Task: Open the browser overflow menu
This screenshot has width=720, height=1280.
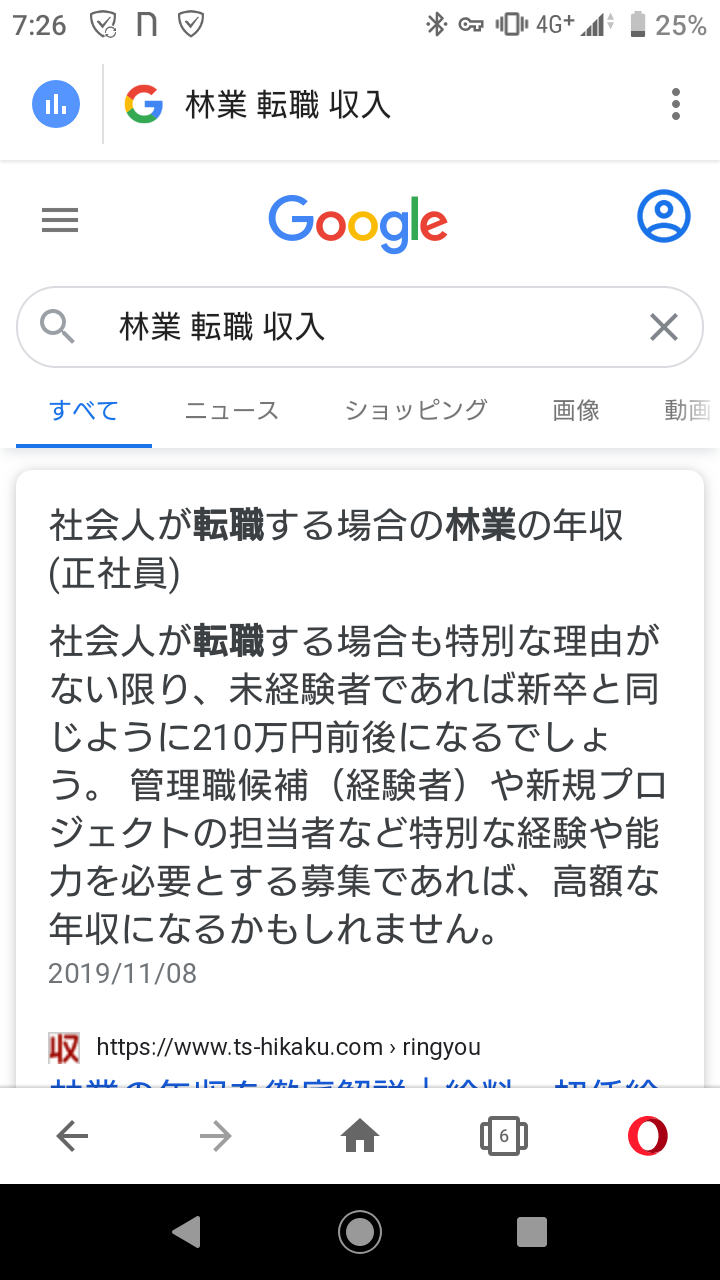Action: click(676, 104)
